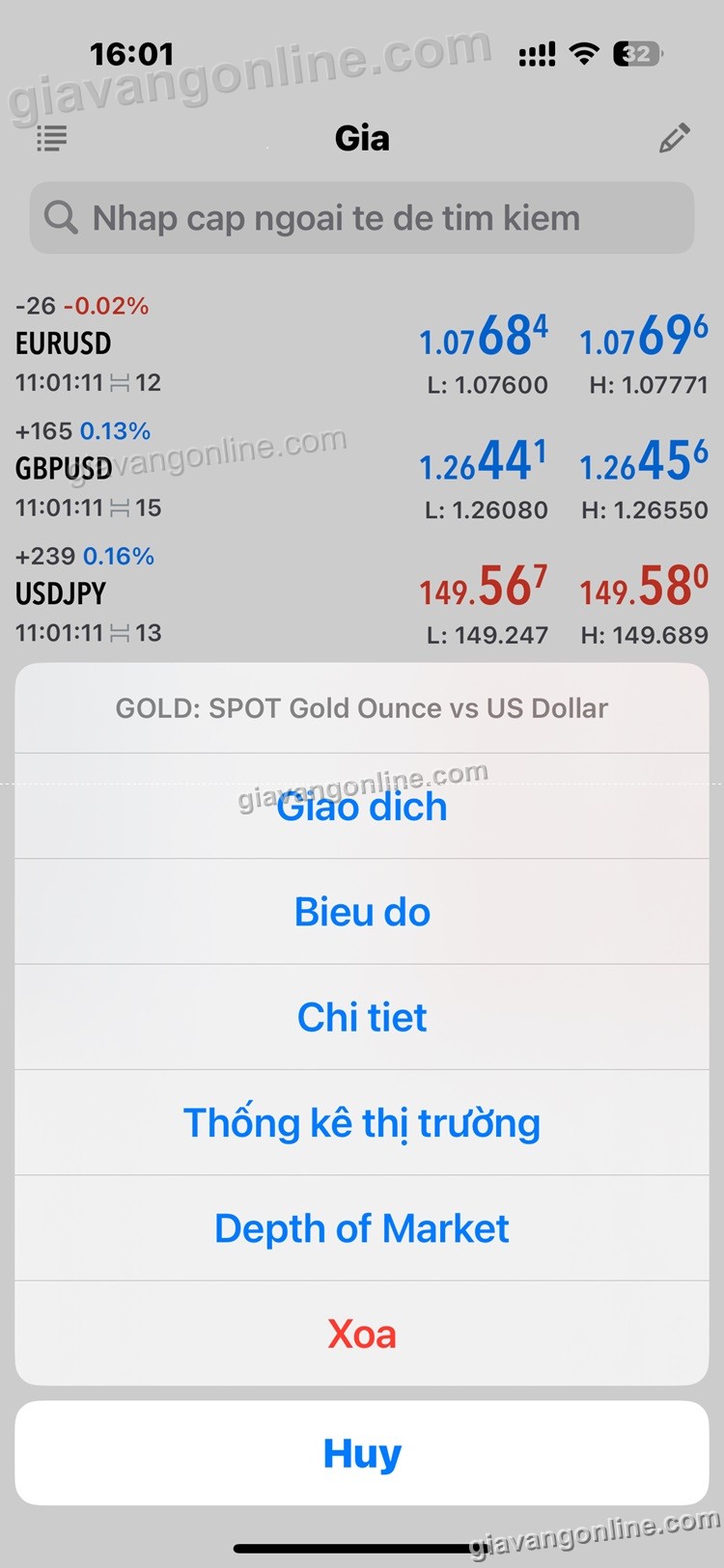This screenshot has width=724, height=1568.
Task: Open Depth of Market
Action: pos(362,1228)
